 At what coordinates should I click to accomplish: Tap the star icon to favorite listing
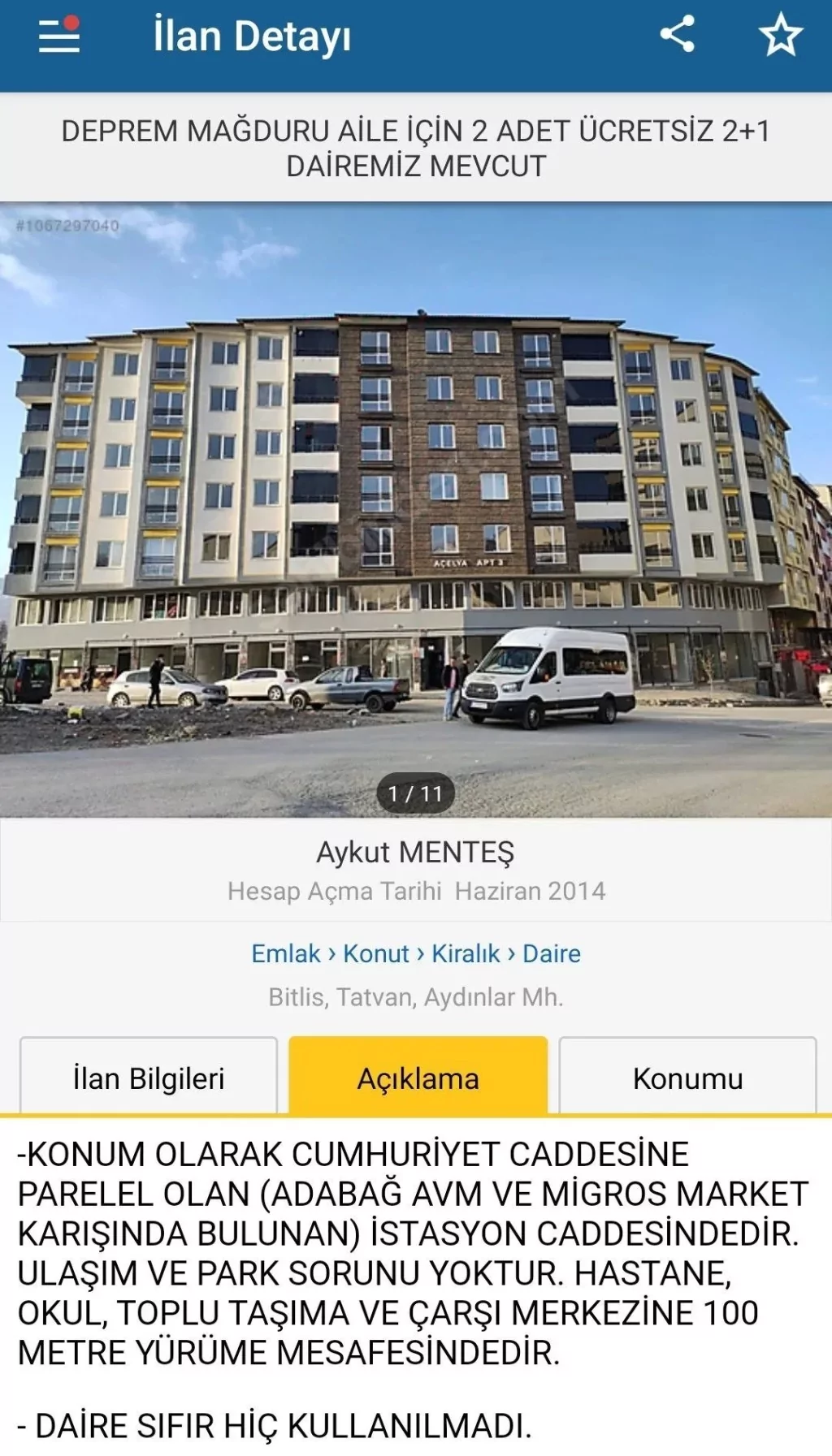pos(778,34)
